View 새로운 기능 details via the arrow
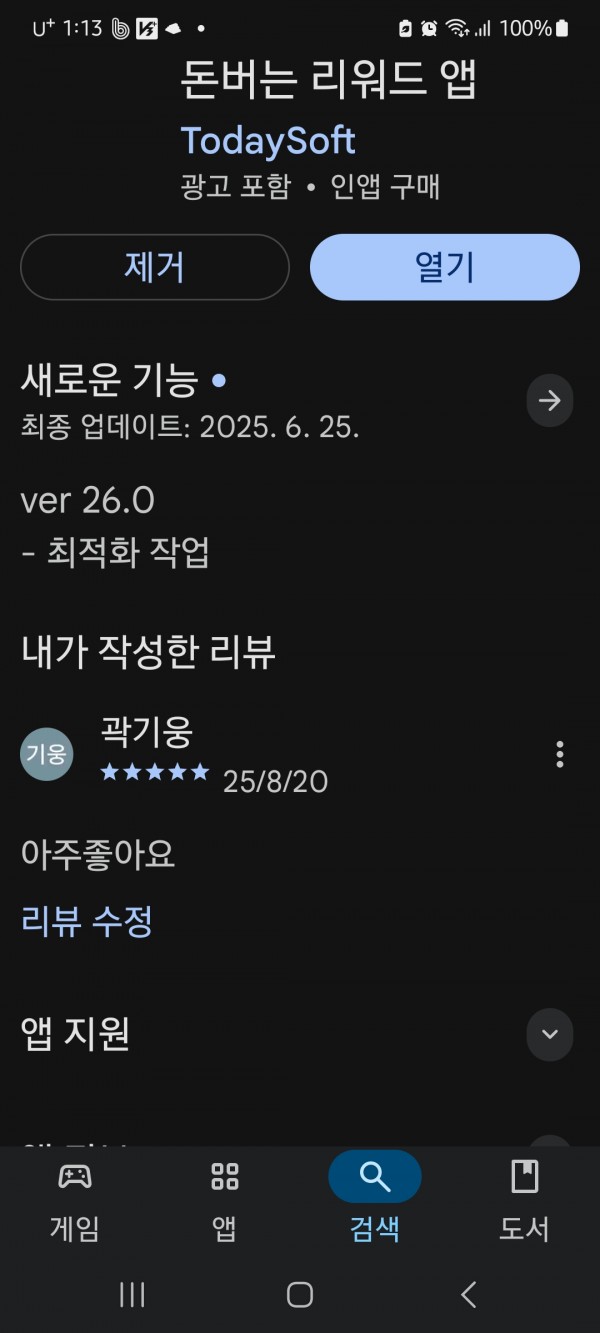600x1333 pixels. [x=550, y=401]
